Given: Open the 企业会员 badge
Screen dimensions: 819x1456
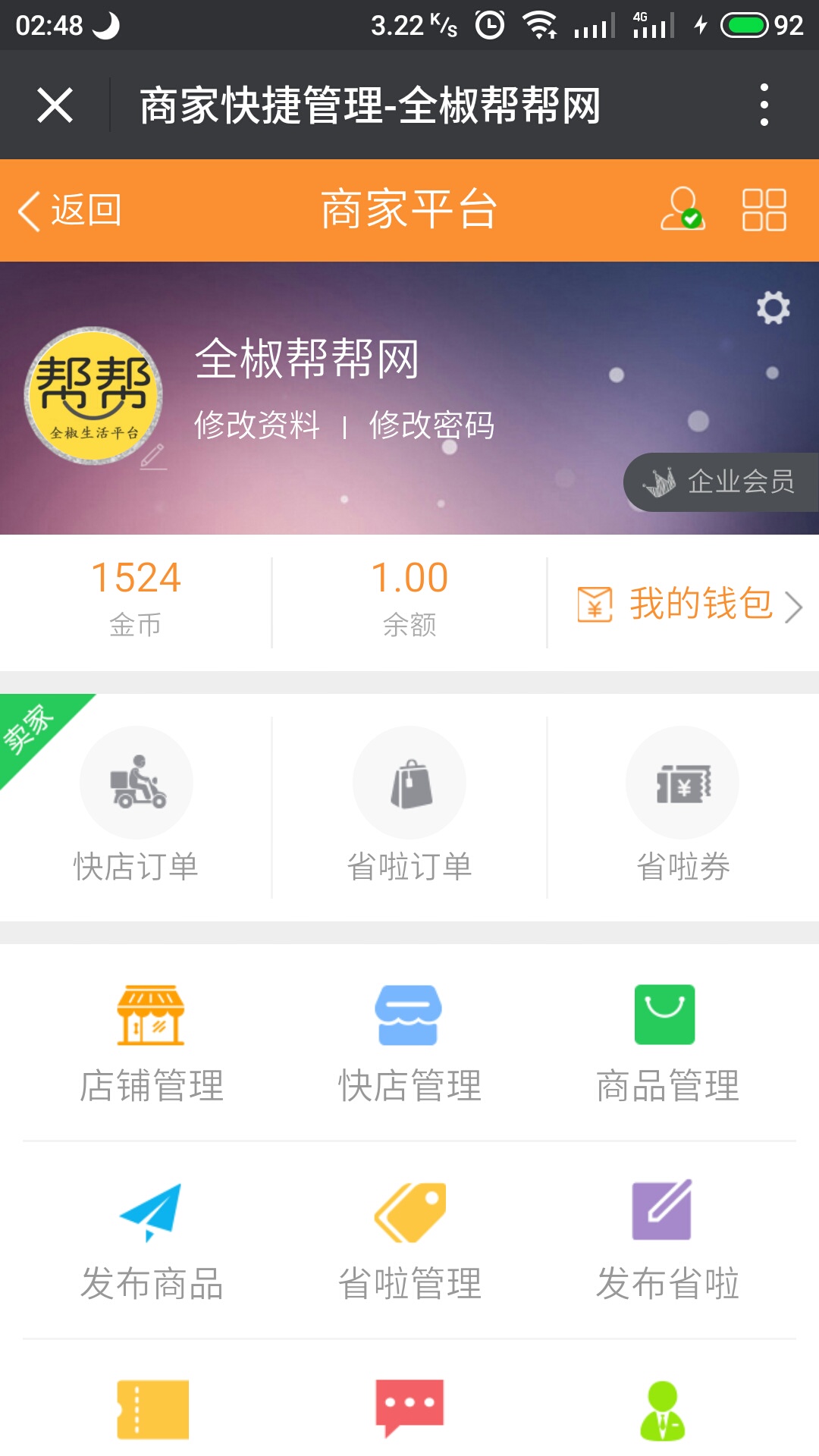Looking at the screenshot, I should [720, 482].
